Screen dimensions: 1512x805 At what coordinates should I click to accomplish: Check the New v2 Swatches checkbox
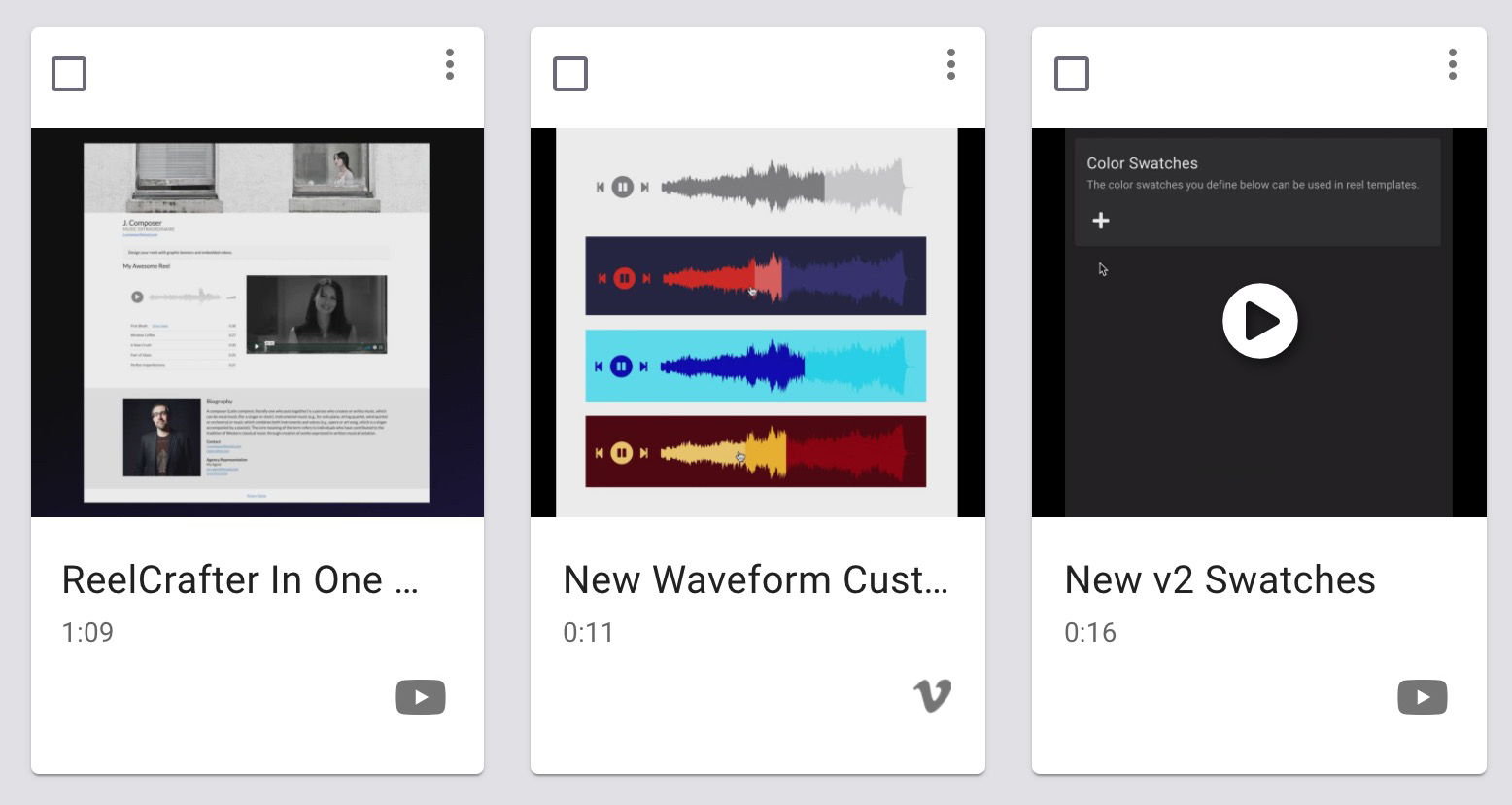click(x=1072, y=74)
